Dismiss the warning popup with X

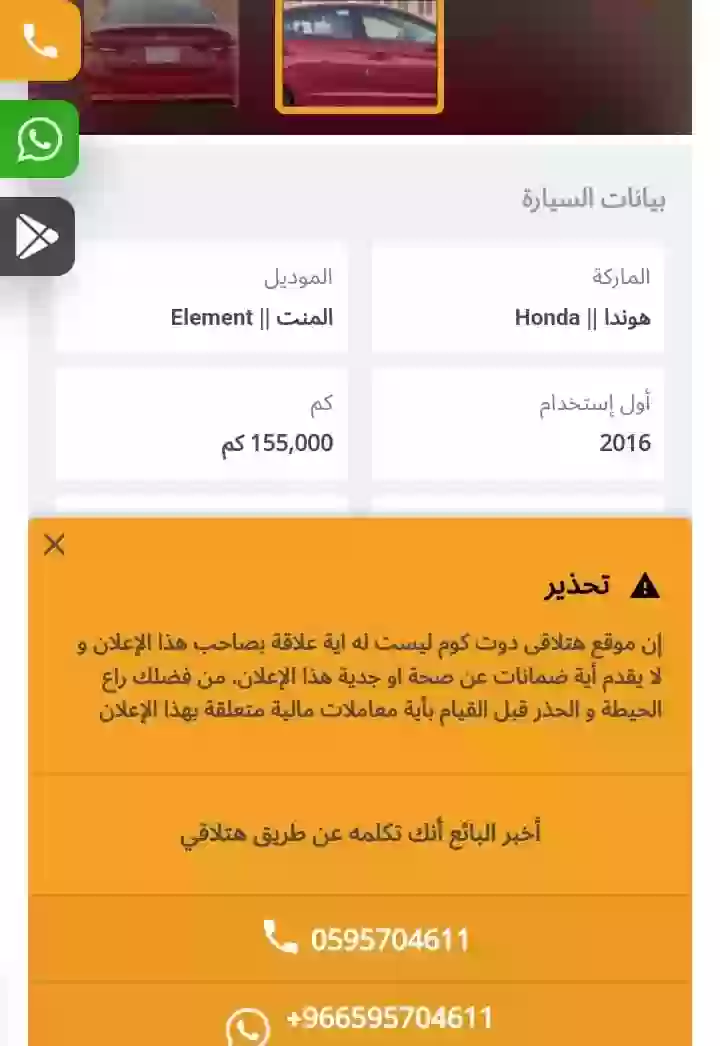click(54, 544)
